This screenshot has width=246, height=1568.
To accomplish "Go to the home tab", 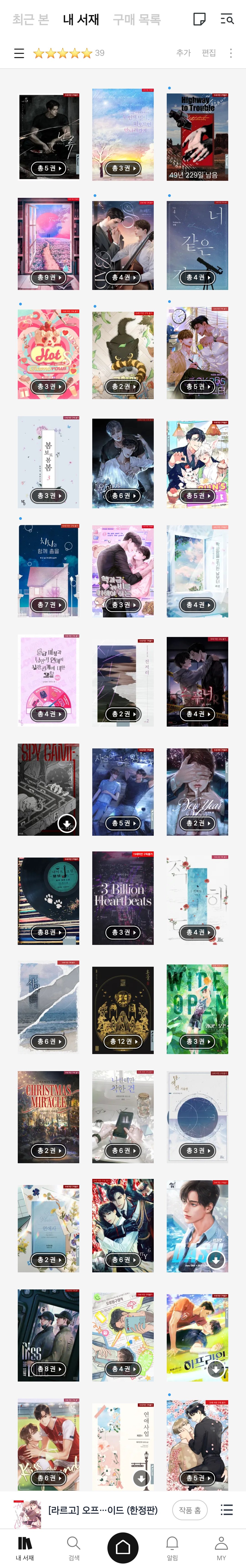I will (x=123, y=1546).
